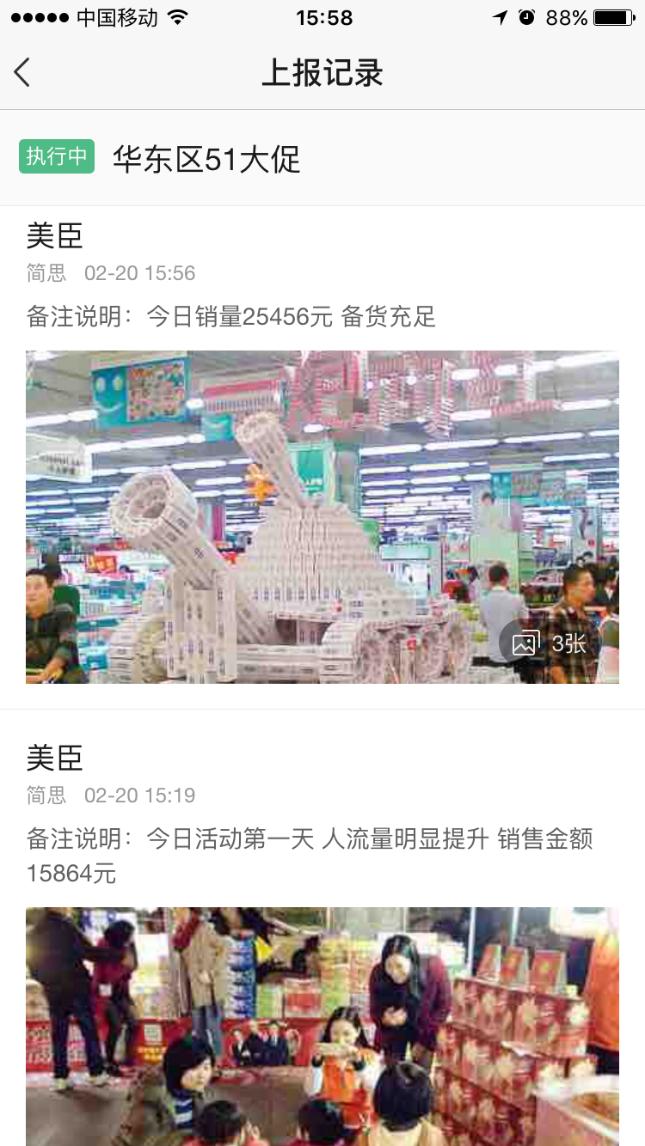Image resolution: width=645 pixels, height=1146 pixels.
Task: Open the crowd photo from 15:19 report
Action: 322,1025
